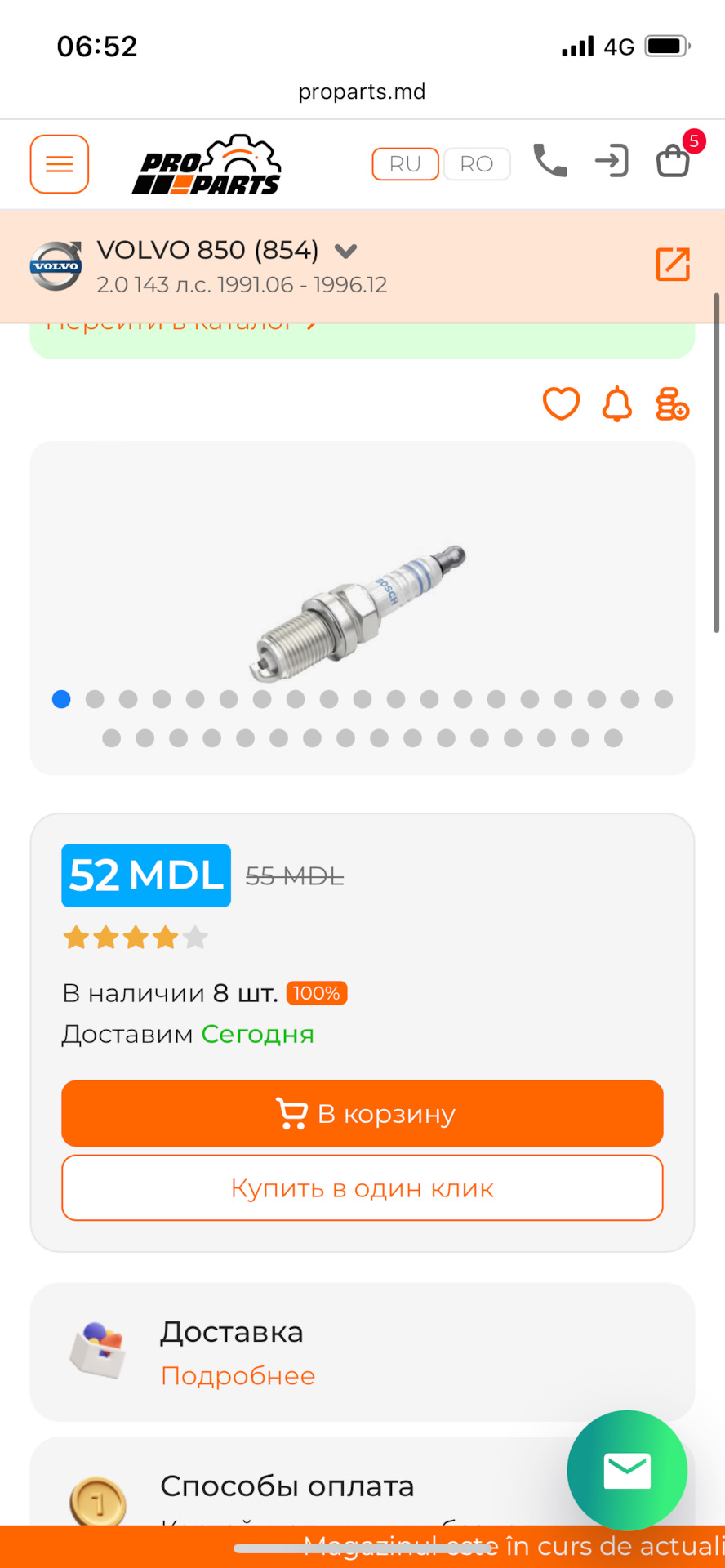The width and height of the screenshot is (725, 1568).
Task: Open the Bosch spark plug photo
Action: (359, 610)
